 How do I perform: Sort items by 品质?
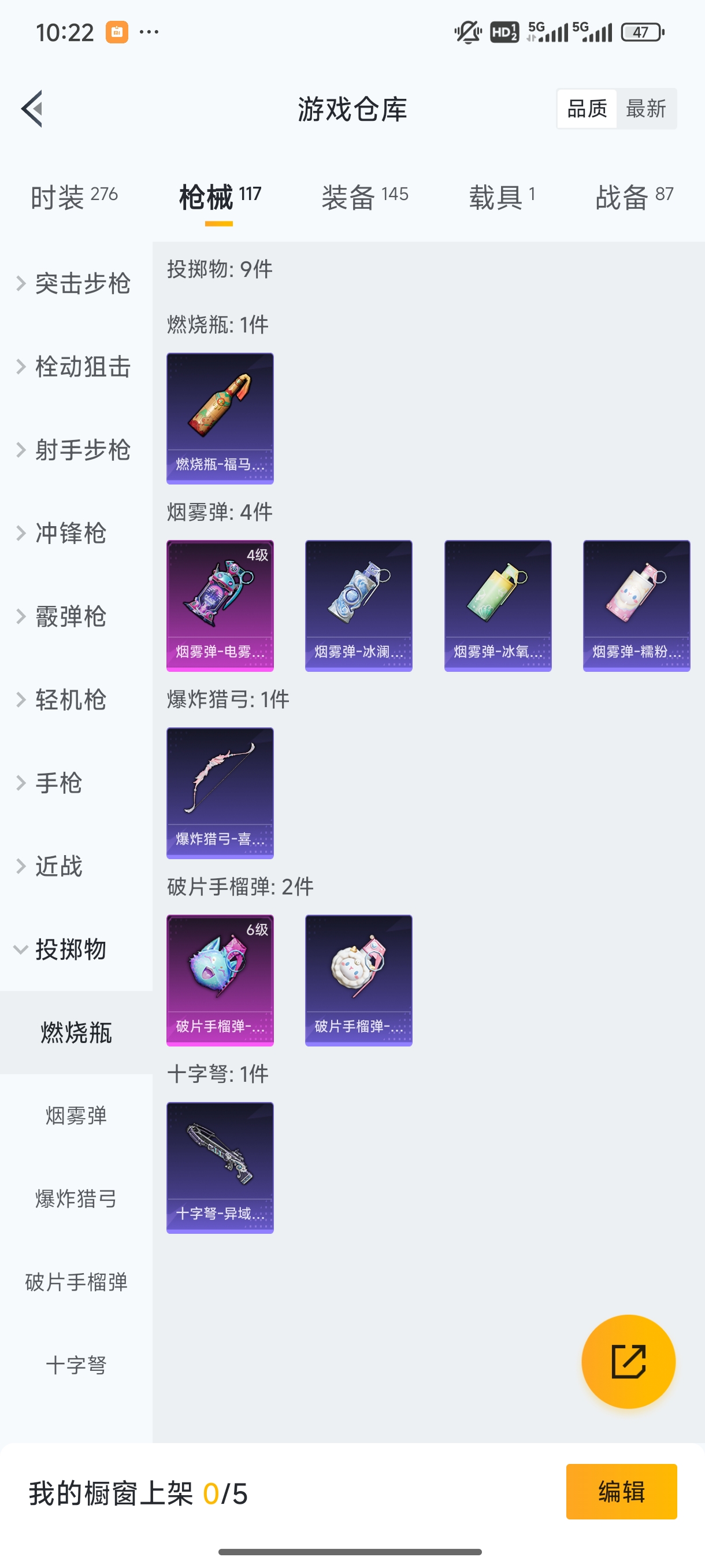[x=587, y=109]
